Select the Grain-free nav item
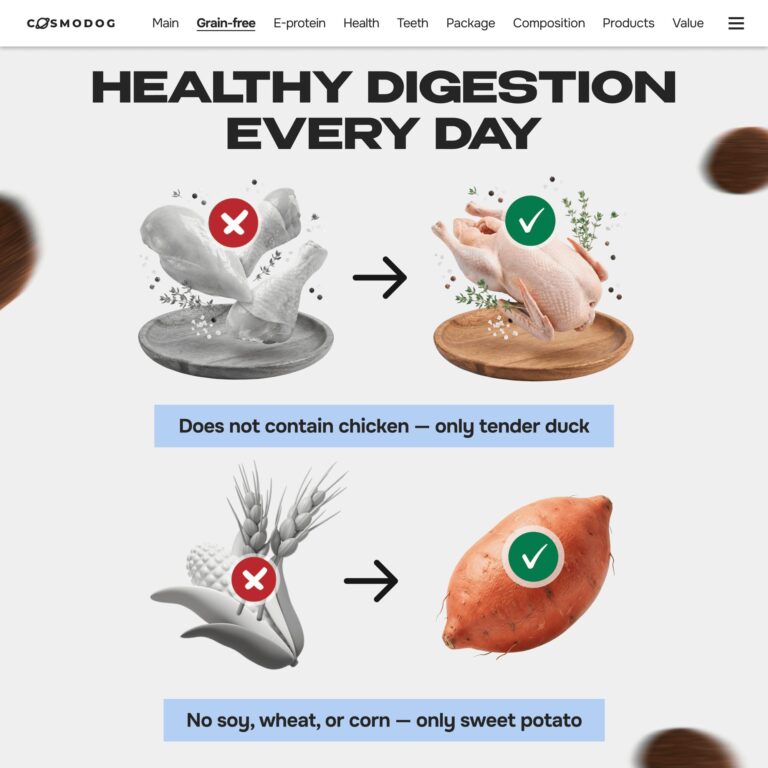The height and width of the screenshot is (768, 768). point(225,23)
